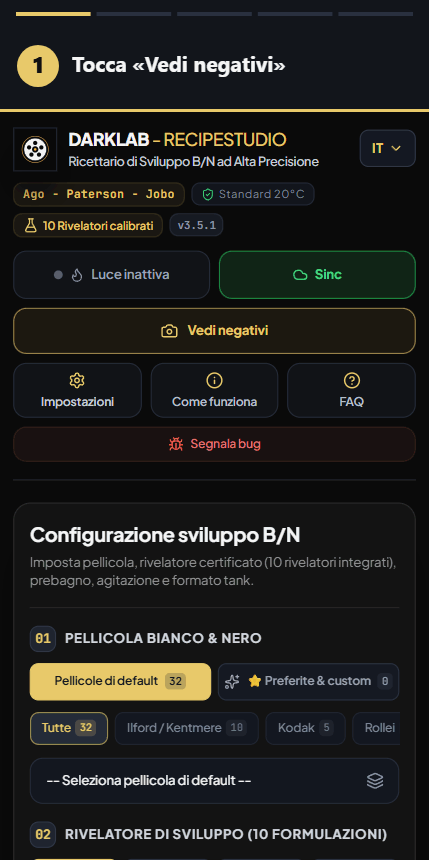Tap the green Sinc button

click(317, 275)
